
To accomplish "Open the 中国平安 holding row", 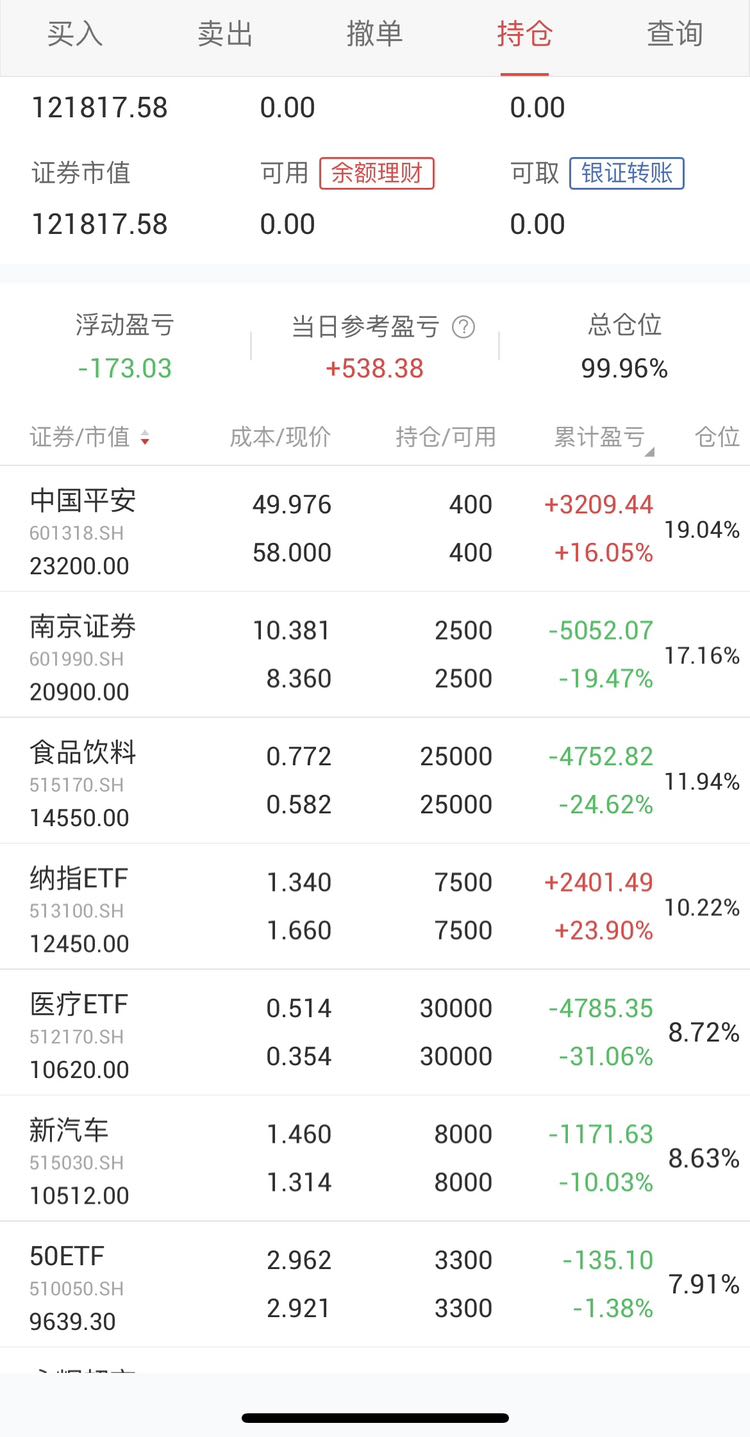I will tap(375, 529).
